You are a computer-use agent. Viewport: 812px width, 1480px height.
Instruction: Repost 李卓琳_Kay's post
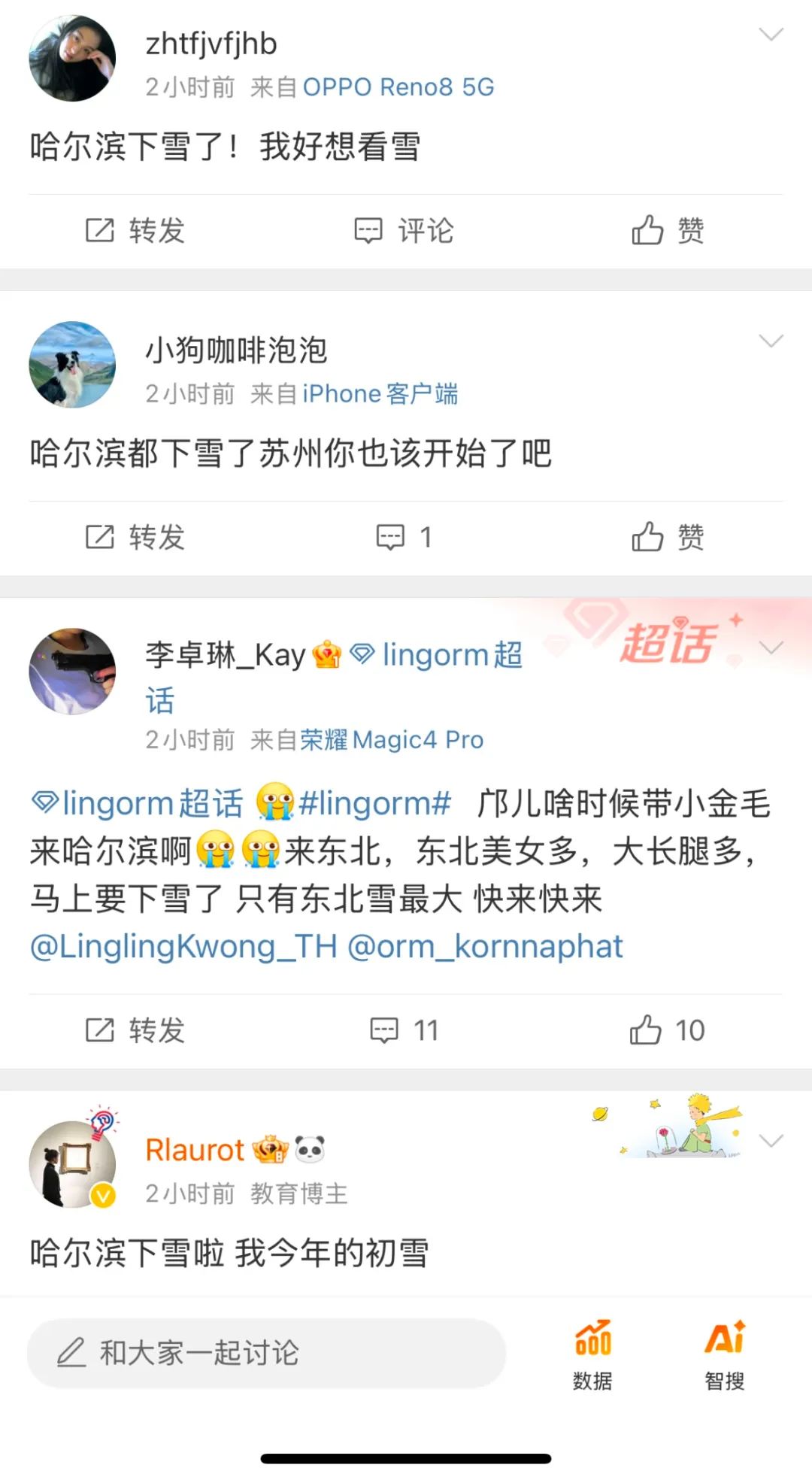pyautogui.click(x=135, y=1030)
